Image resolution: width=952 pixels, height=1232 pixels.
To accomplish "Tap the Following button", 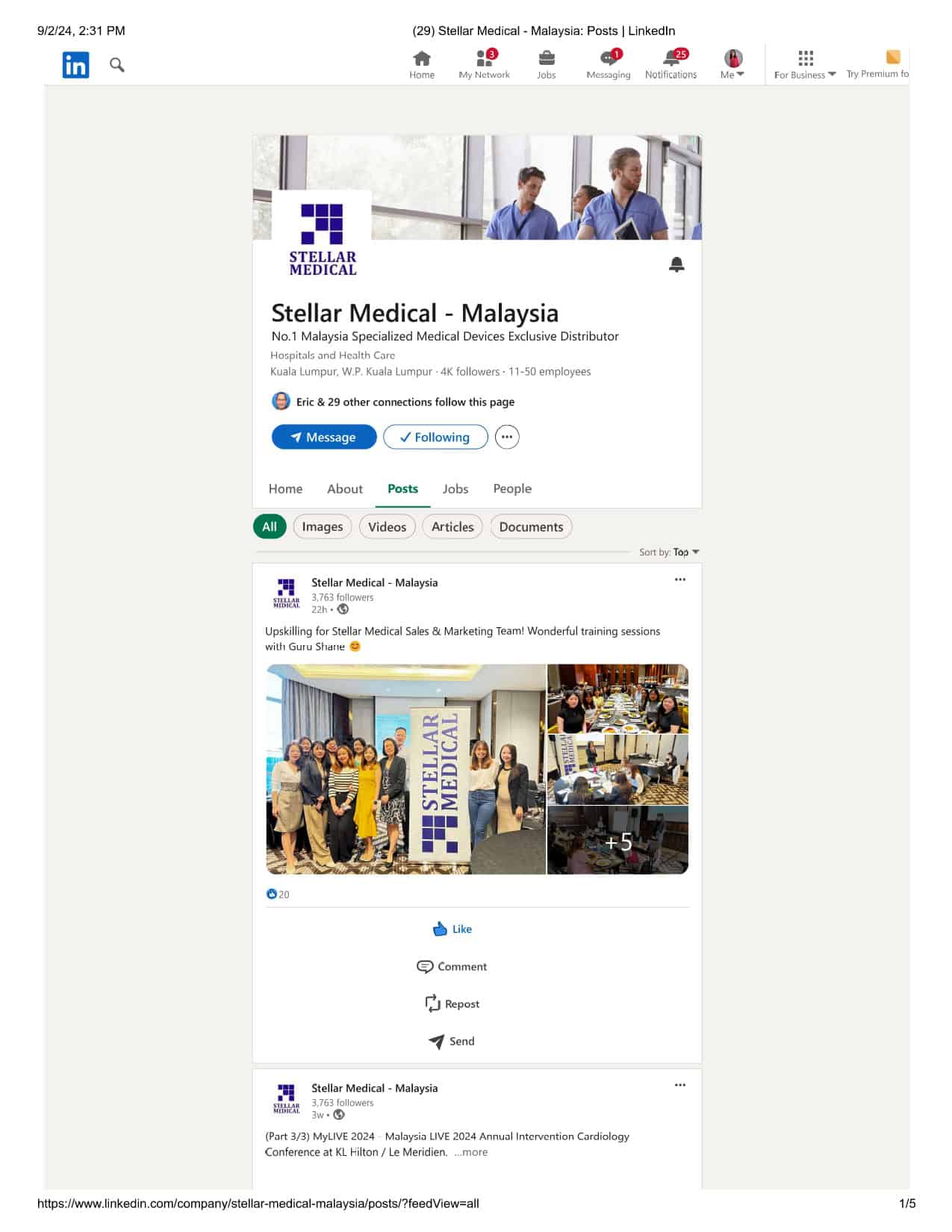I will 435,437.
